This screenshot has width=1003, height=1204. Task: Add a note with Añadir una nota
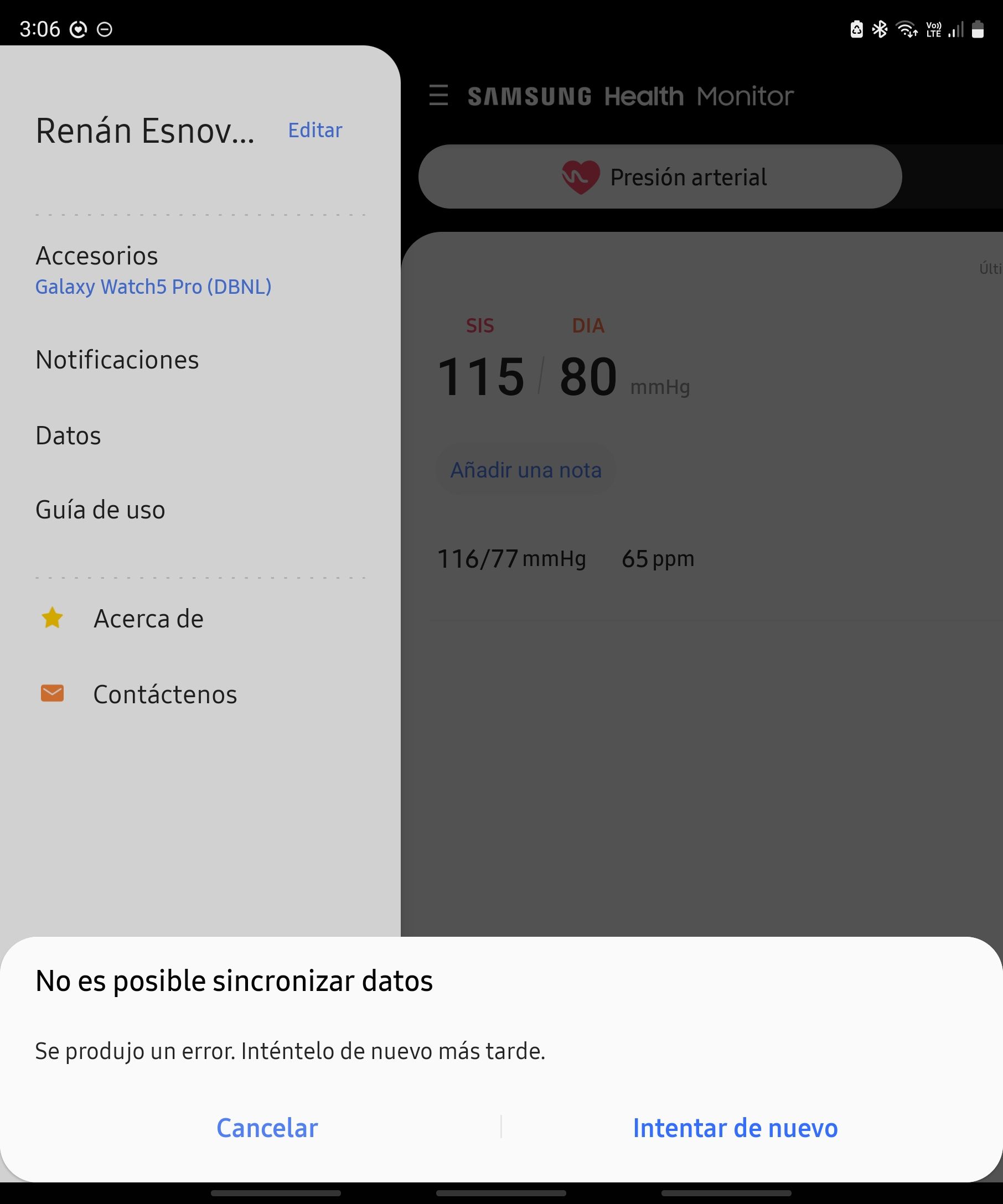(x=525, y=470)
